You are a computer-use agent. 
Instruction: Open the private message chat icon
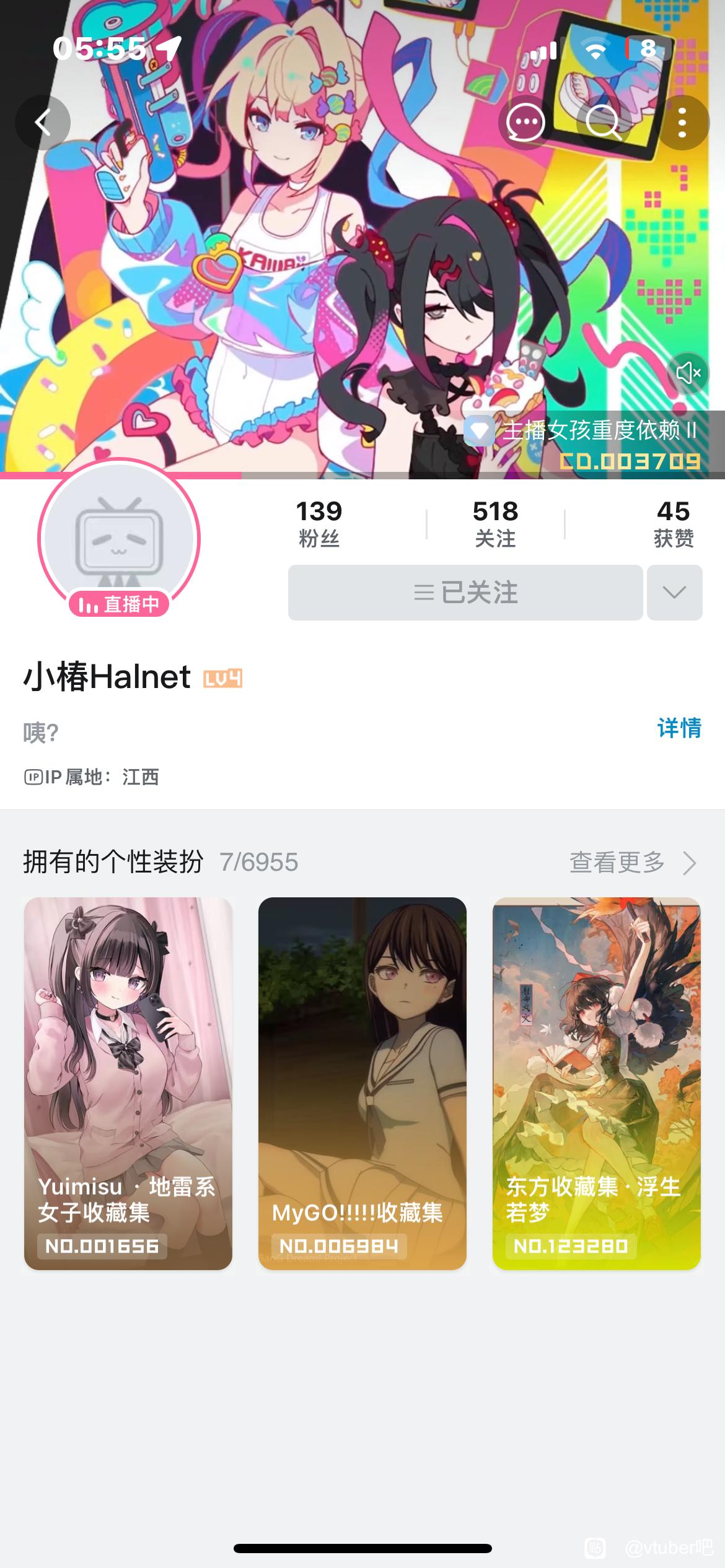[x=525, y=123]
